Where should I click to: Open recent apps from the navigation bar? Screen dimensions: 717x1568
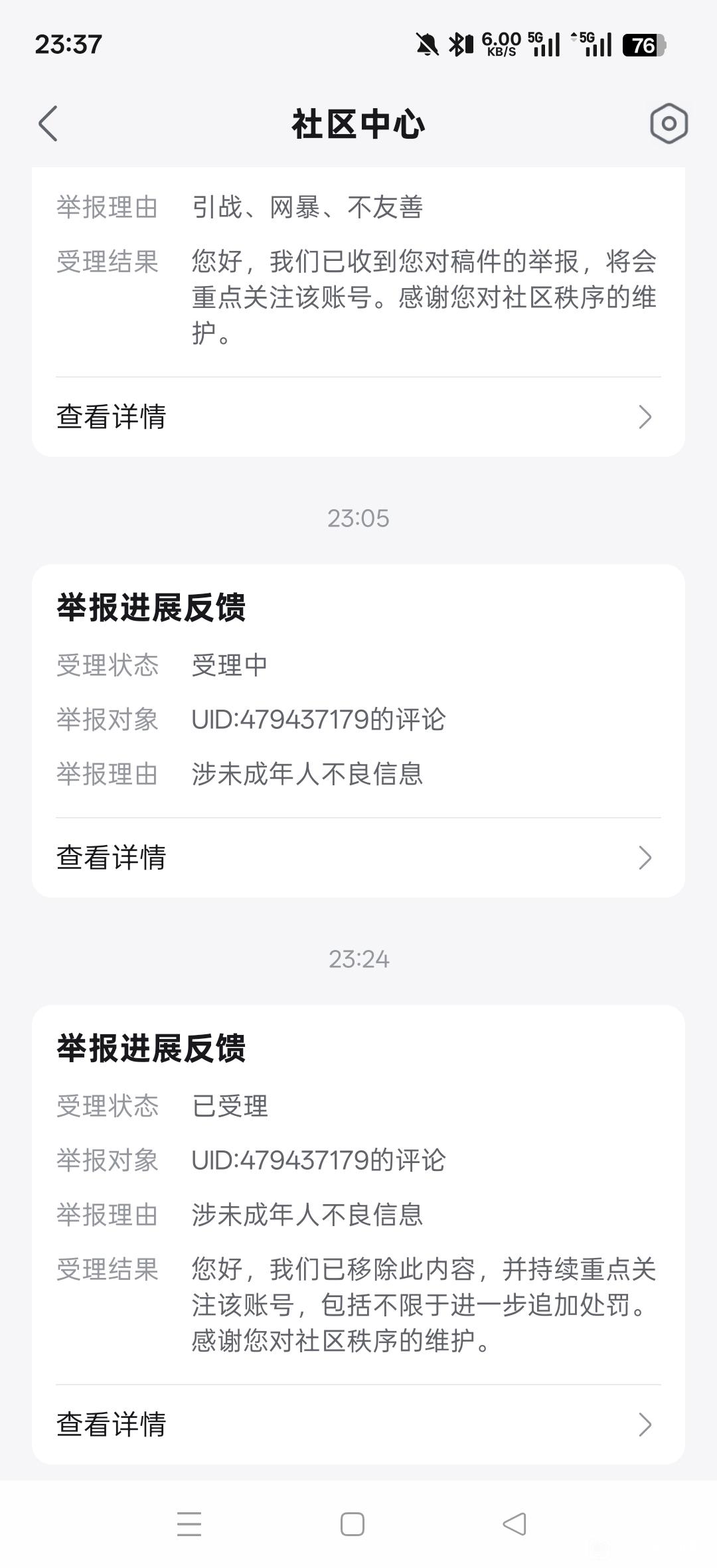[189, 1524]
